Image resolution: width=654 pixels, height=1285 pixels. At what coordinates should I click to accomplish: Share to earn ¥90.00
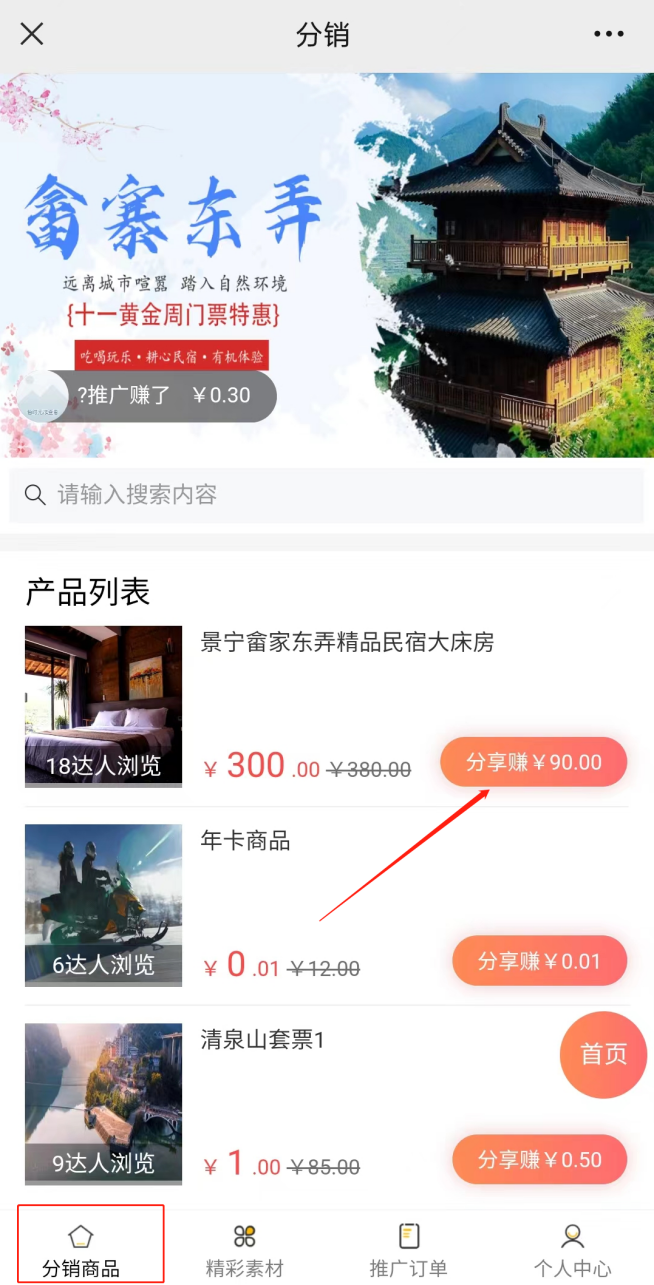[x=533, y=763]
